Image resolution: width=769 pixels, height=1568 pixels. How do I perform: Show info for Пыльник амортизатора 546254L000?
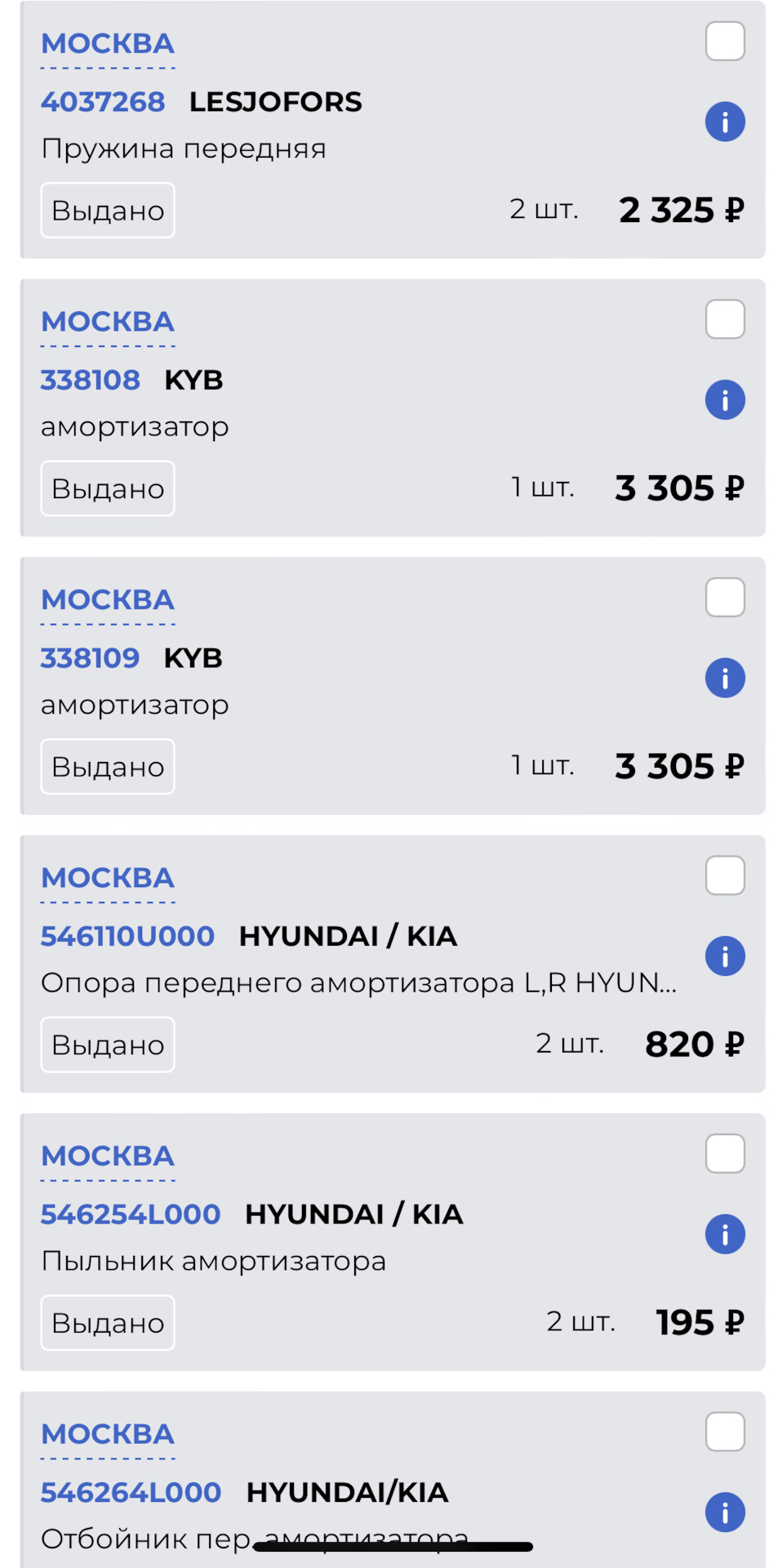coord(725,1234)
